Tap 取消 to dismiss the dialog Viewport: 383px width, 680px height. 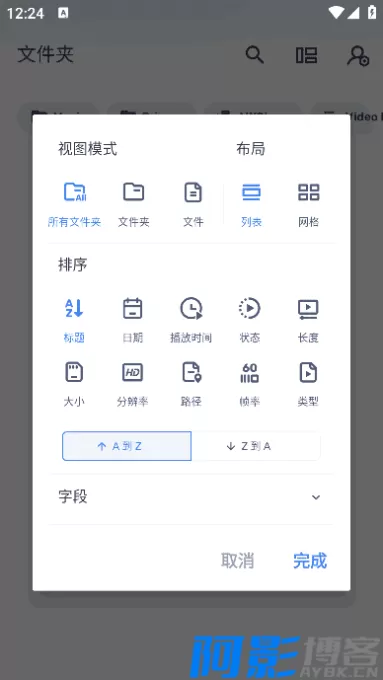(x=237, y=560)
